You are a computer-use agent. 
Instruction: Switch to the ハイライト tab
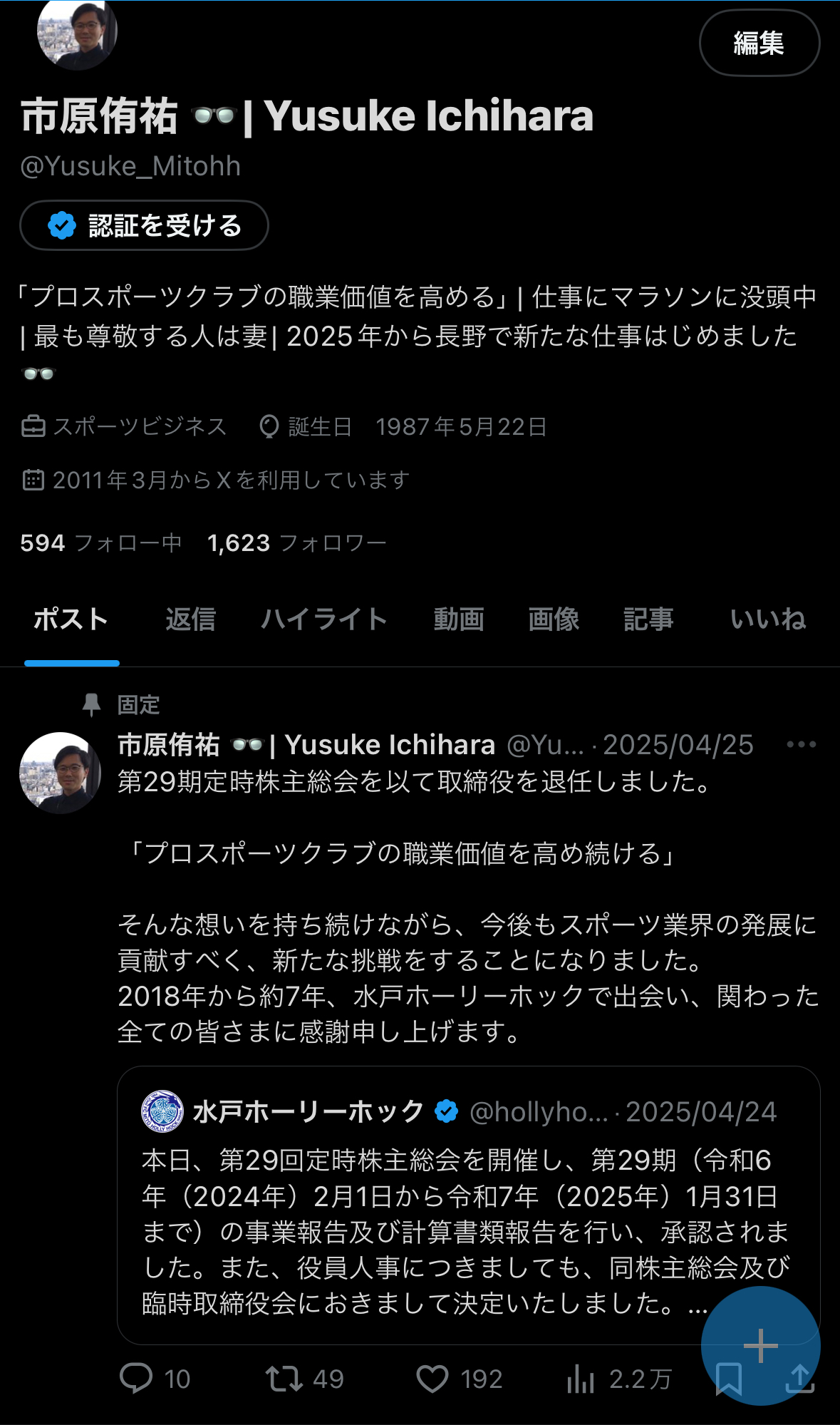(323, 619)
